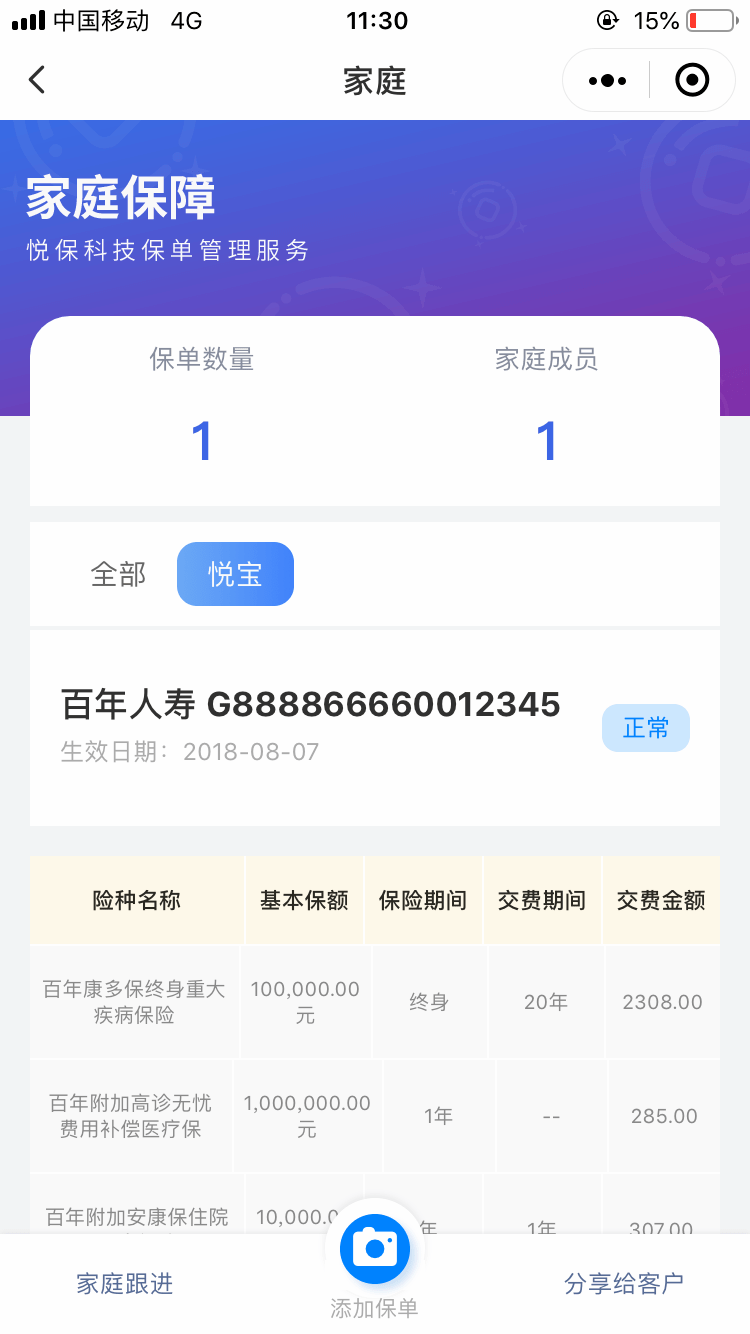Screen dimensions: 750x1334
Task: Open the mini program more-options menu
Action: click(607, 80)
